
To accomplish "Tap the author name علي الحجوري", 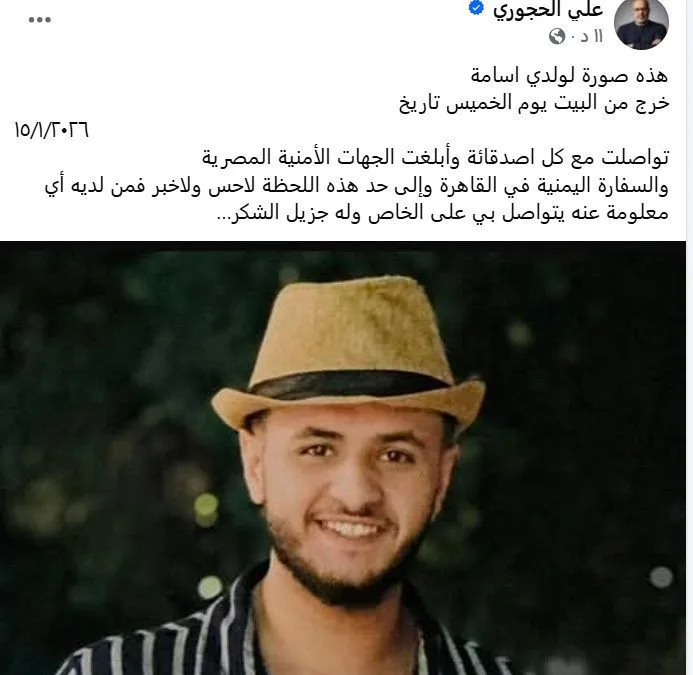I will pyautogui.click(x=548, y=11).
